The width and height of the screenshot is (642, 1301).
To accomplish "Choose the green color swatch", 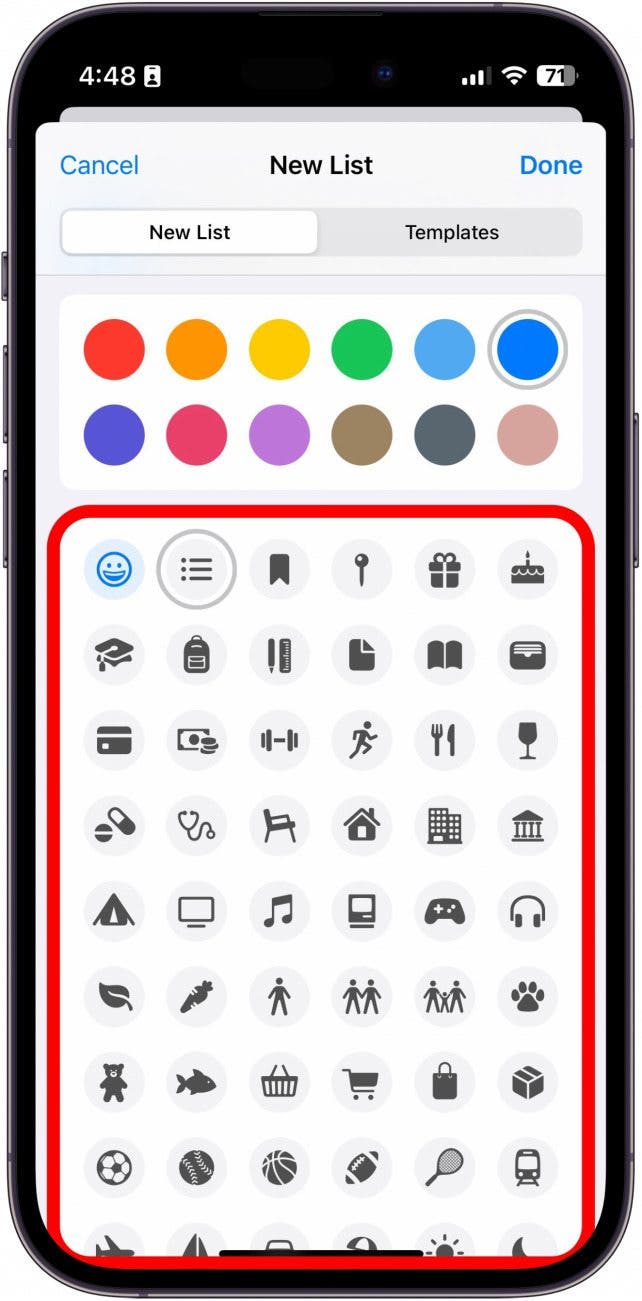I will [362, 350].
